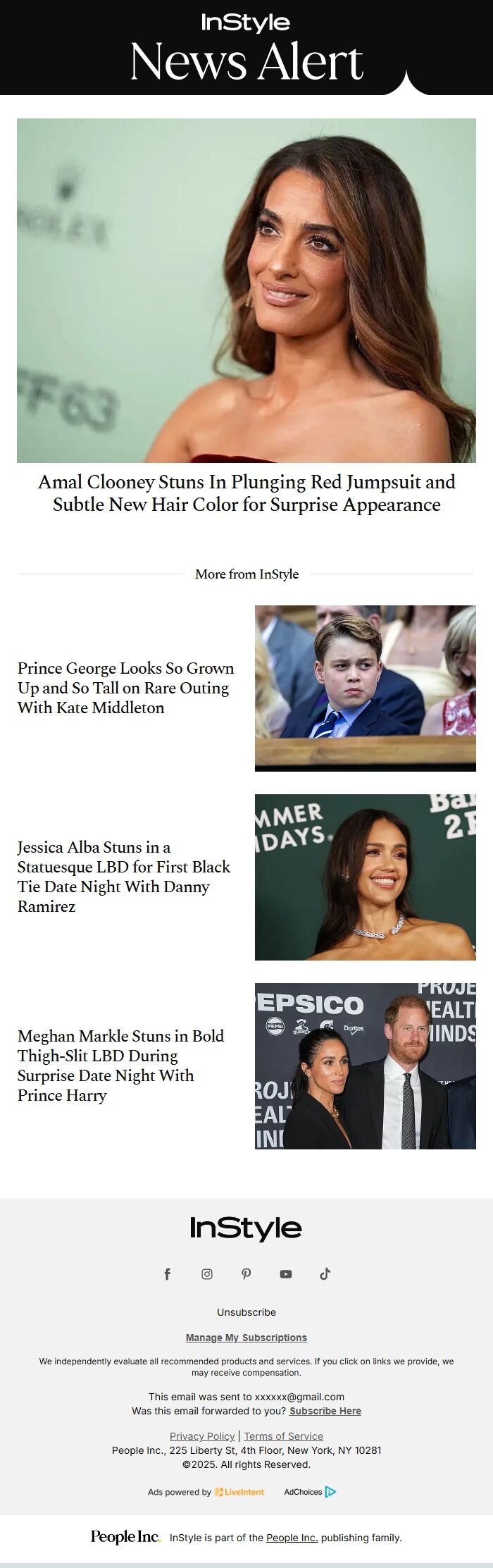493x1568 pixels.
Task: Open InStyle's Pinterest icon
Action: coord(246,1273)
